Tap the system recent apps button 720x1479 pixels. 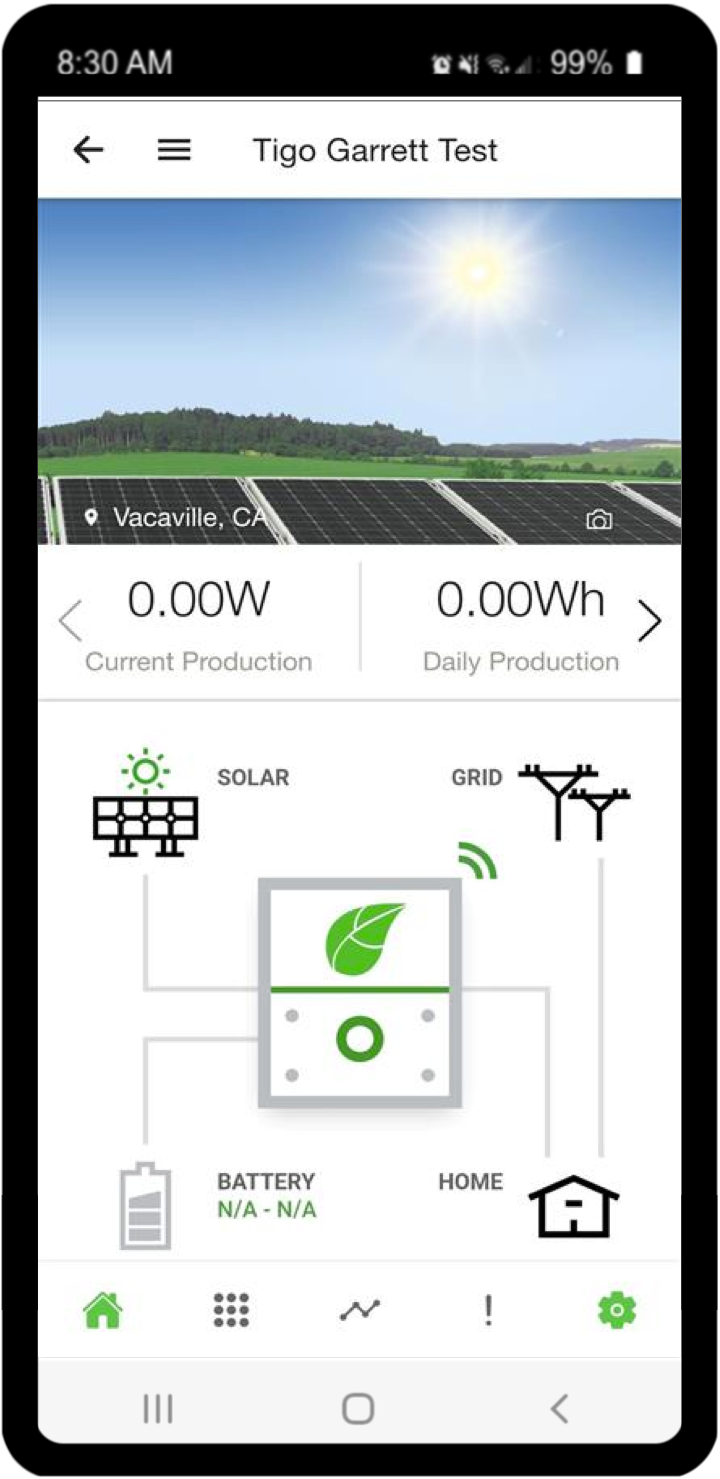[x=158, y=1409]
